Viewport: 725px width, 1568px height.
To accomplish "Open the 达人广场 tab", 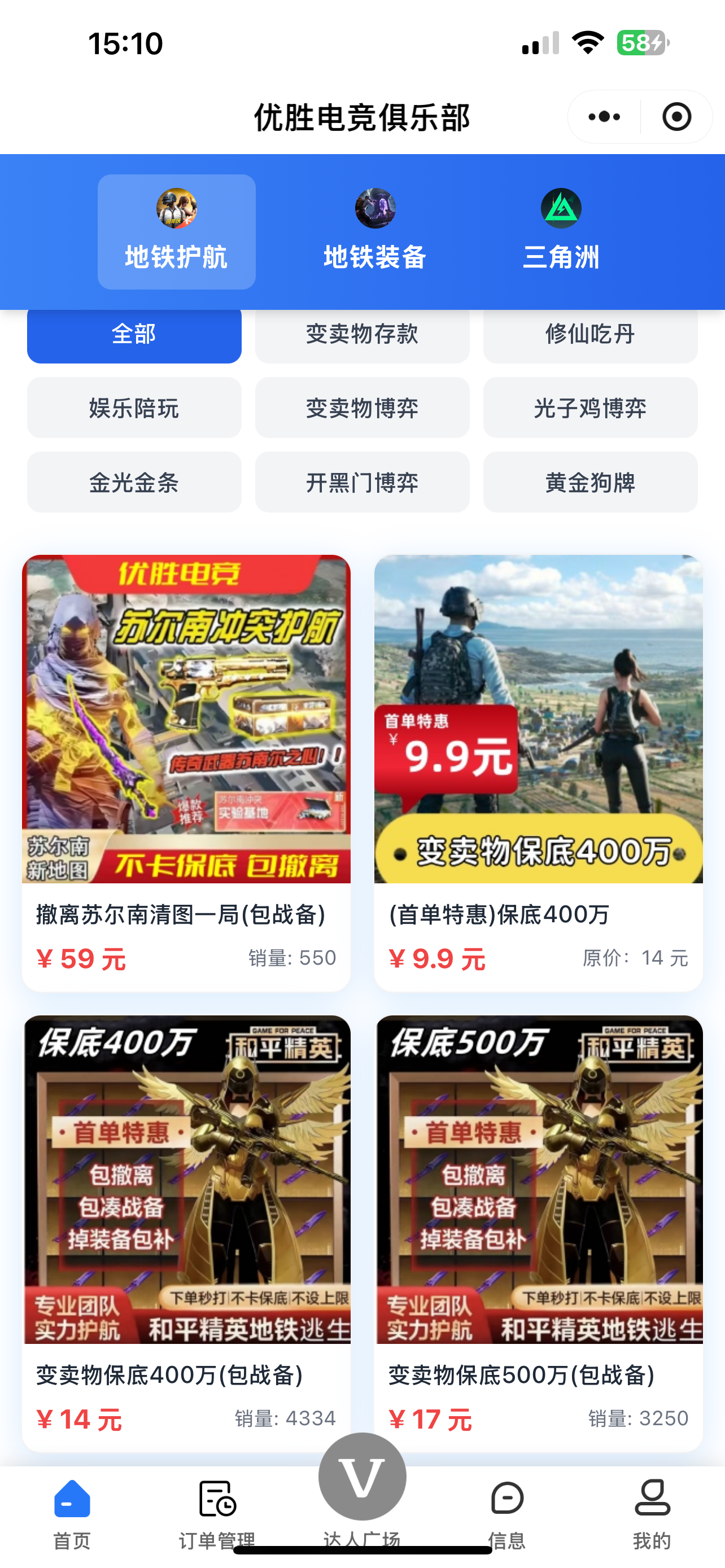I will point(362,1485).
